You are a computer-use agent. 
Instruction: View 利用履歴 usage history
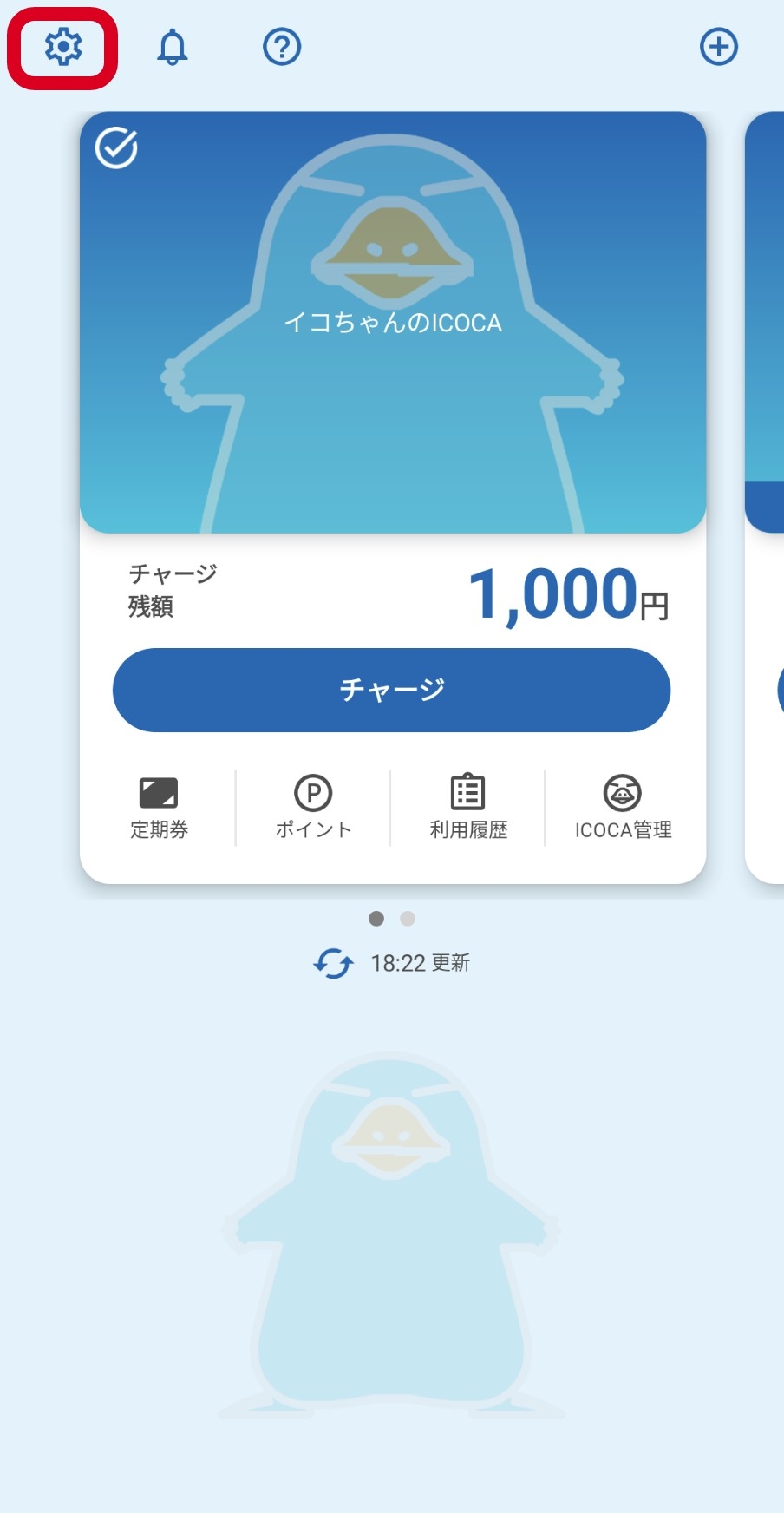point(468,808)
